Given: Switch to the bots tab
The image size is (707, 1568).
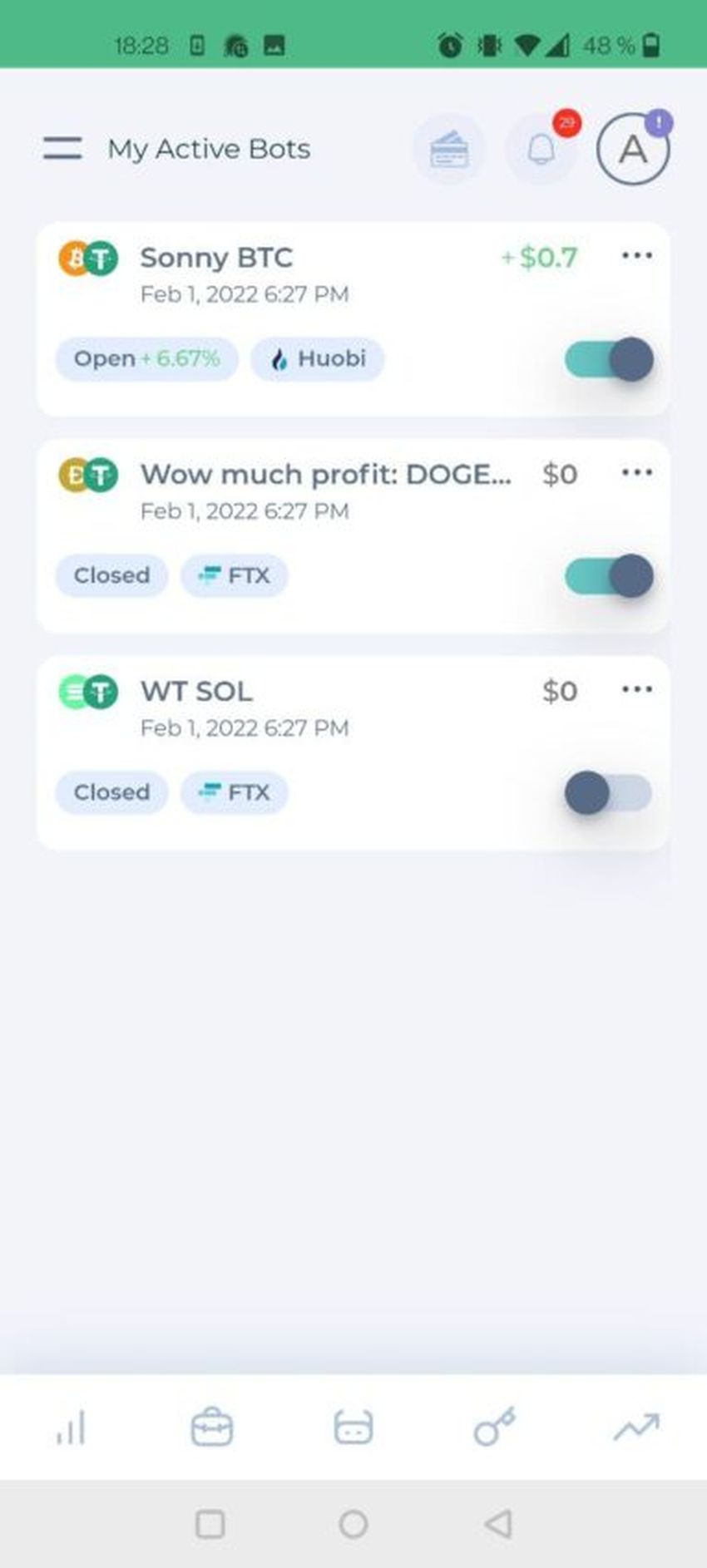Looking at the screenshot, I should [x=353, y=1427].
